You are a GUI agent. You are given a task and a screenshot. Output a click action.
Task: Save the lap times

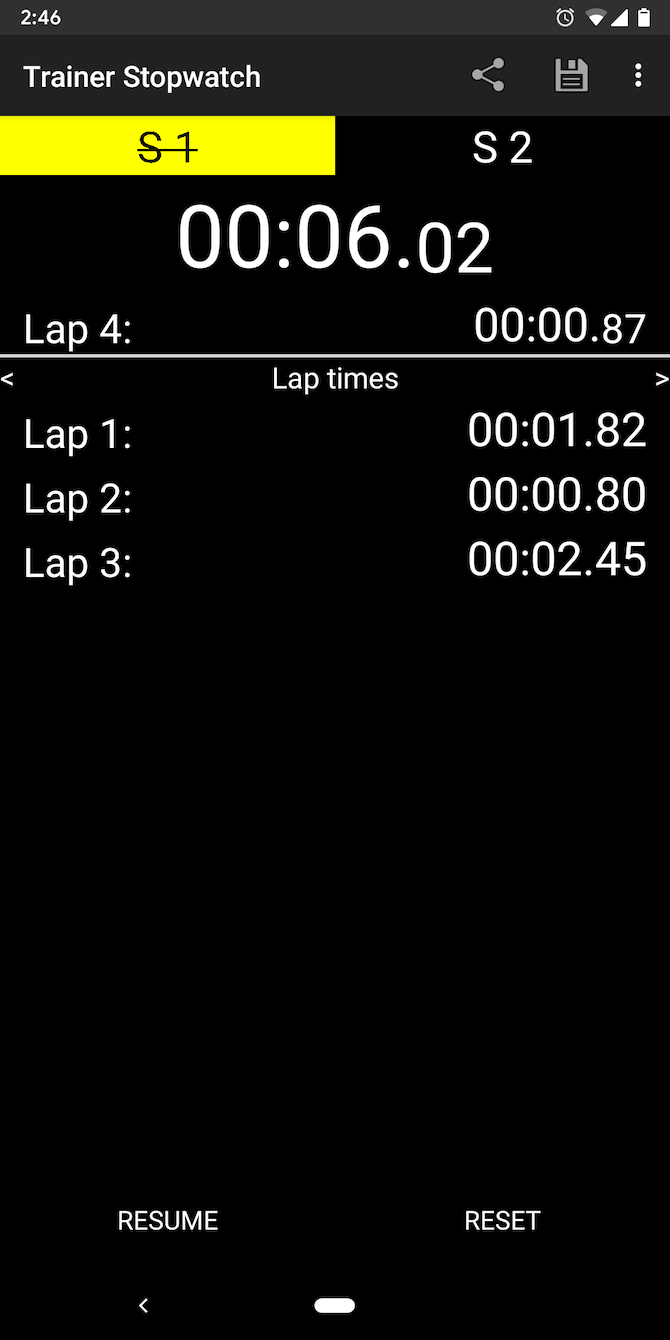pos(571,76)
